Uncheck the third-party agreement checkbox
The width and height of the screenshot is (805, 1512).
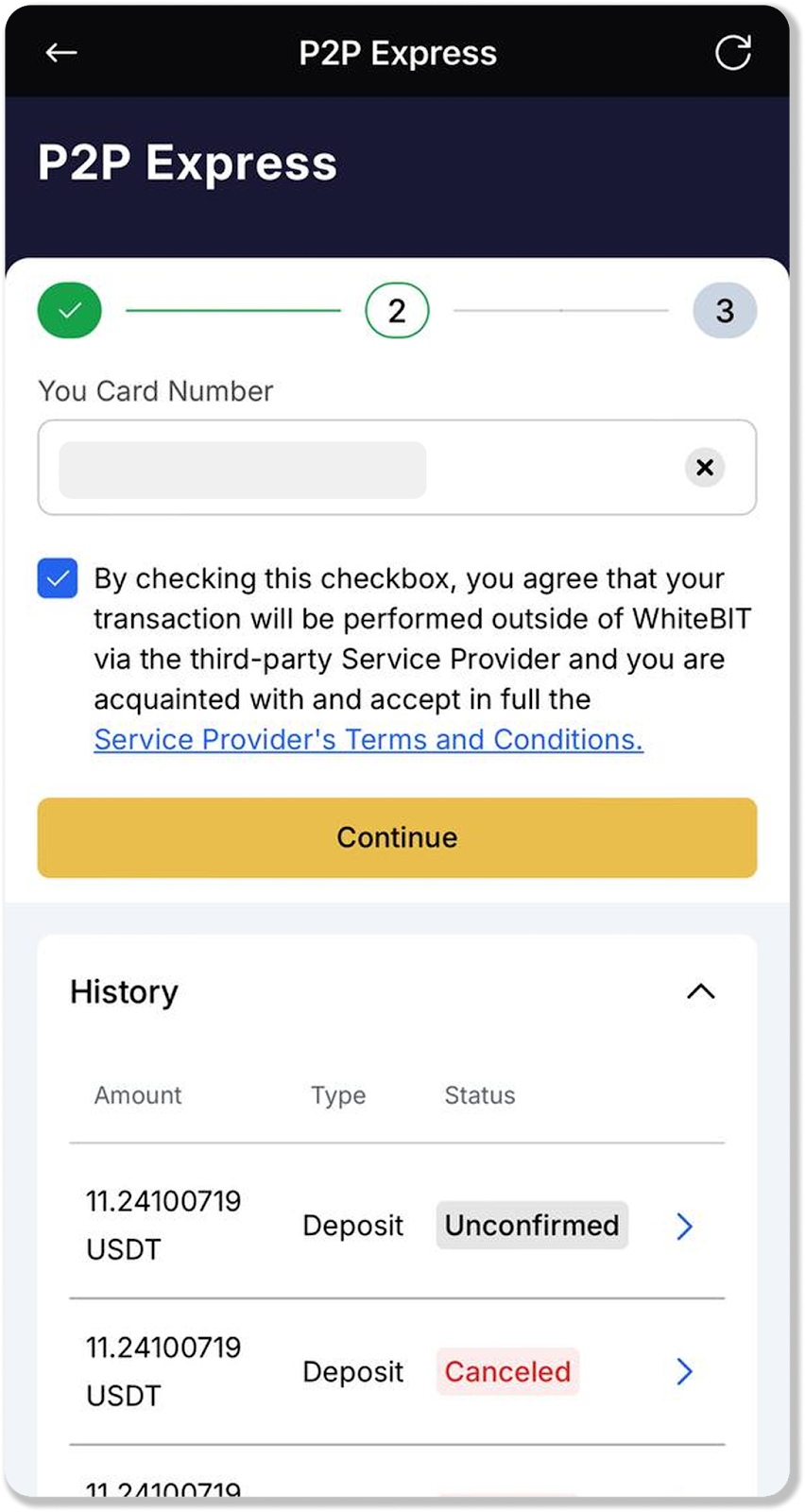click(58, 578)
